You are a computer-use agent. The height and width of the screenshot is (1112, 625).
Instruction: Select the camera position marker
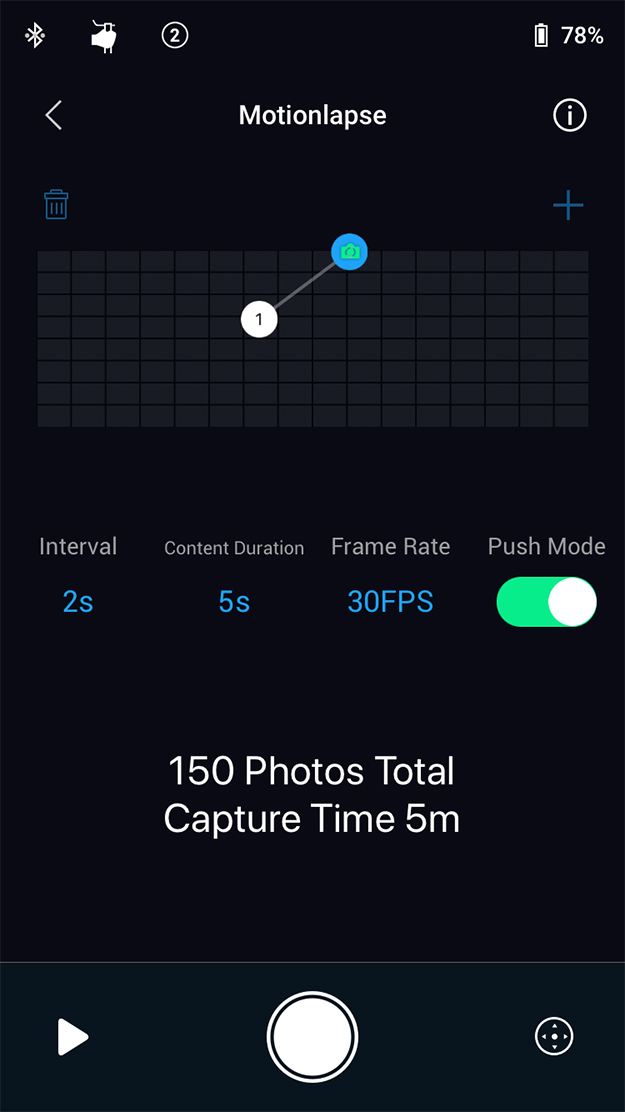349,252
